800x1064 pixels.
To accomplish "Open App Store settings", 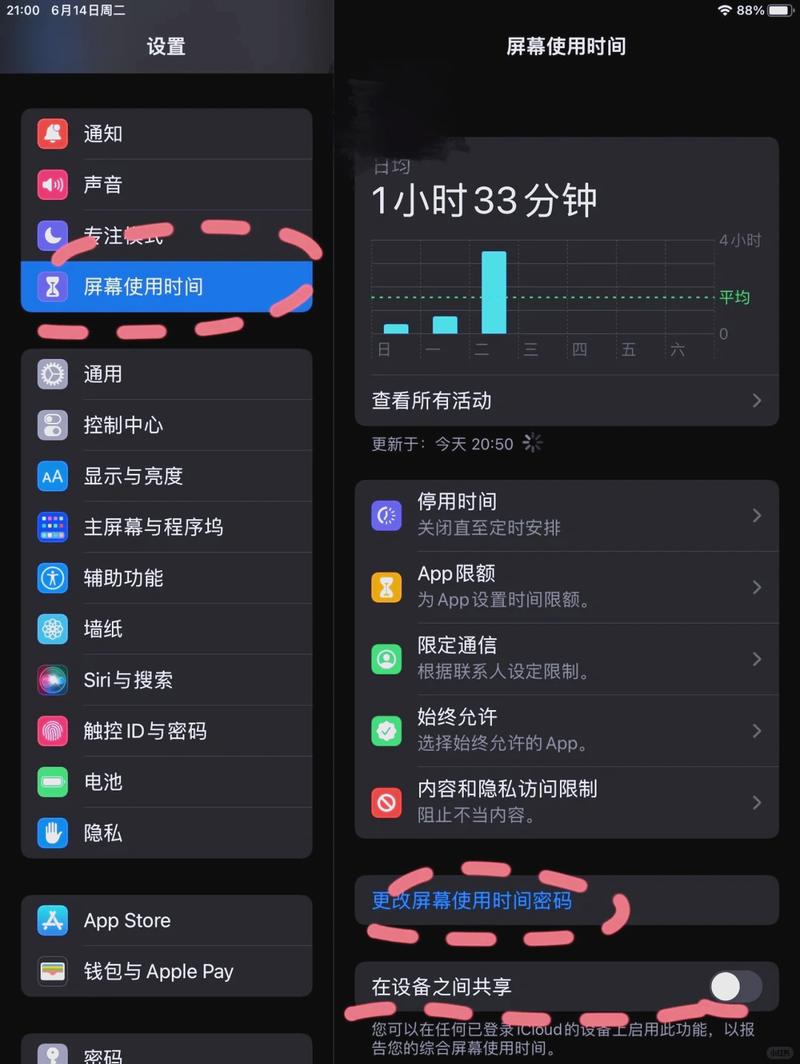I will click(x=166, y=921).
